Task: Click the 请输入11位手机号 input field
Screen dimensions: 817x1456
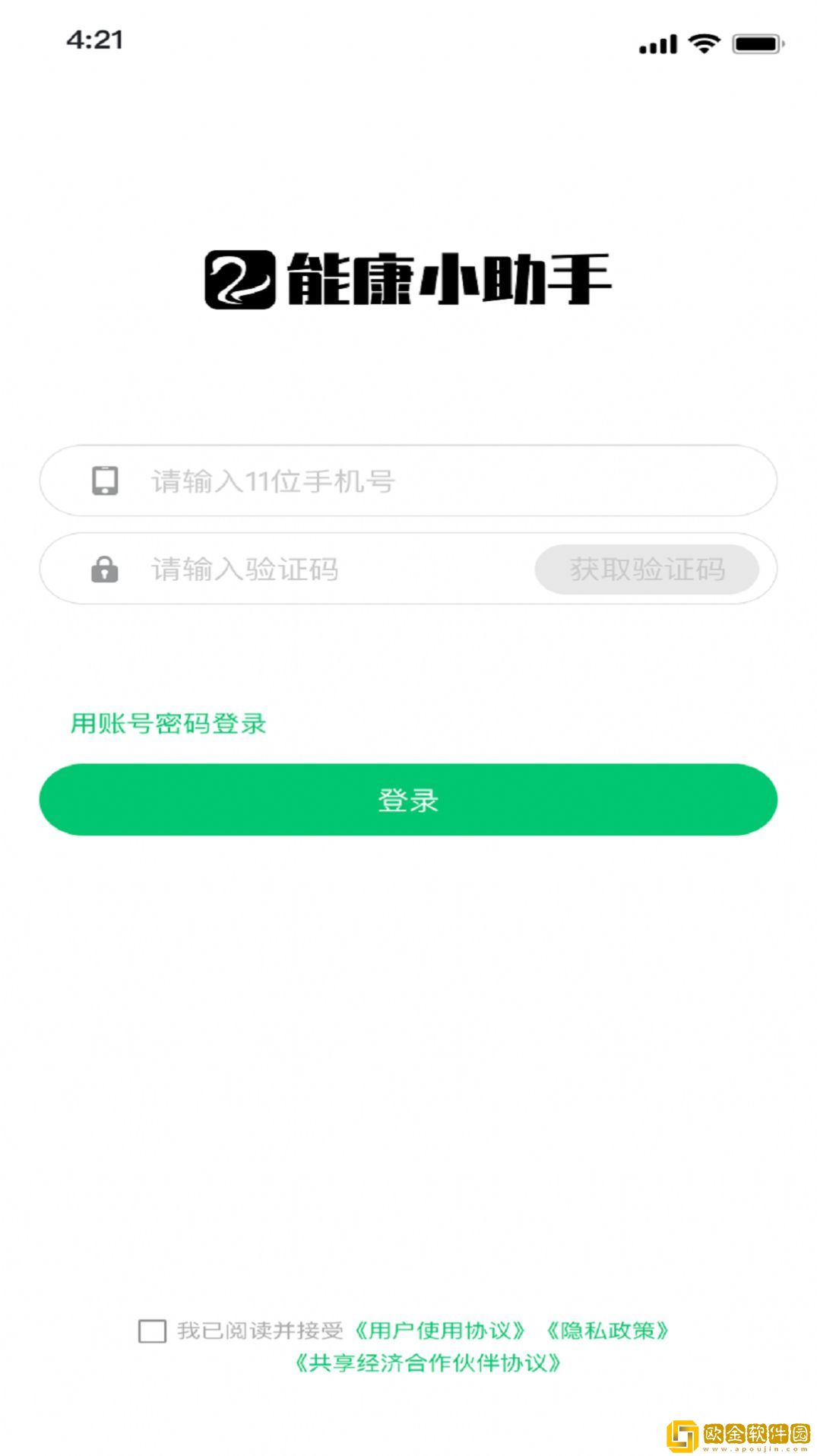Action: tap(342, 480)
